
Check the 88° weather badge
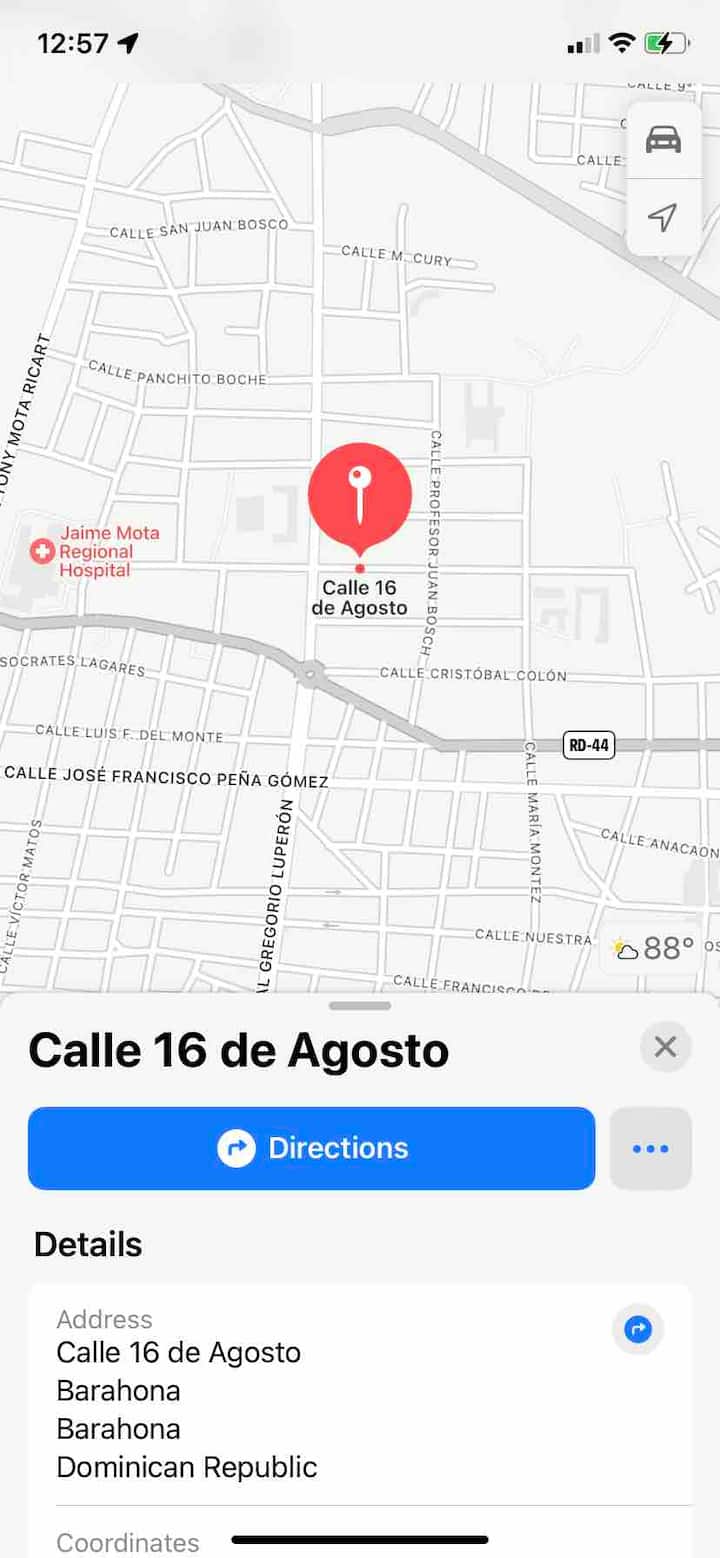[x=656, y=948]
